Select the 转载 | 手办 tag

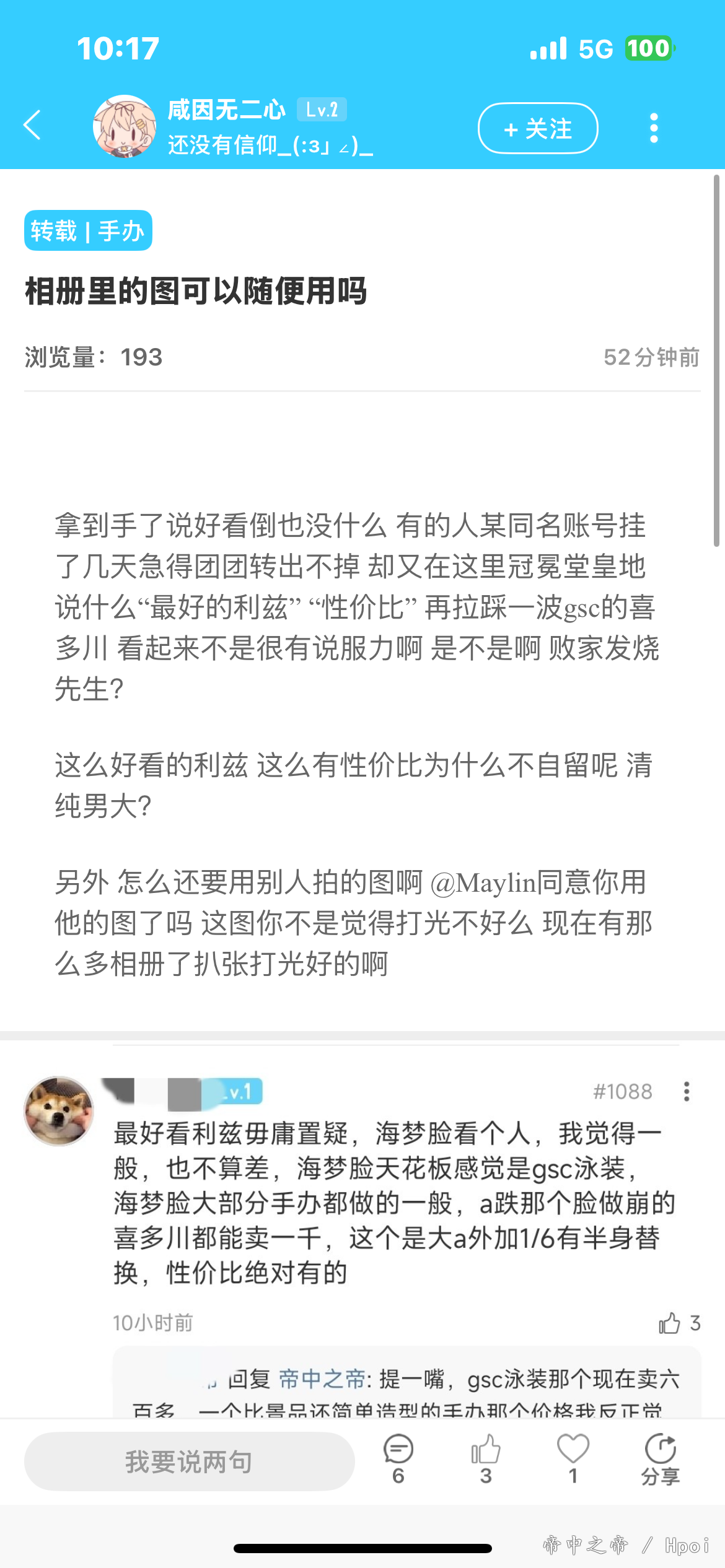click(88, 231)
